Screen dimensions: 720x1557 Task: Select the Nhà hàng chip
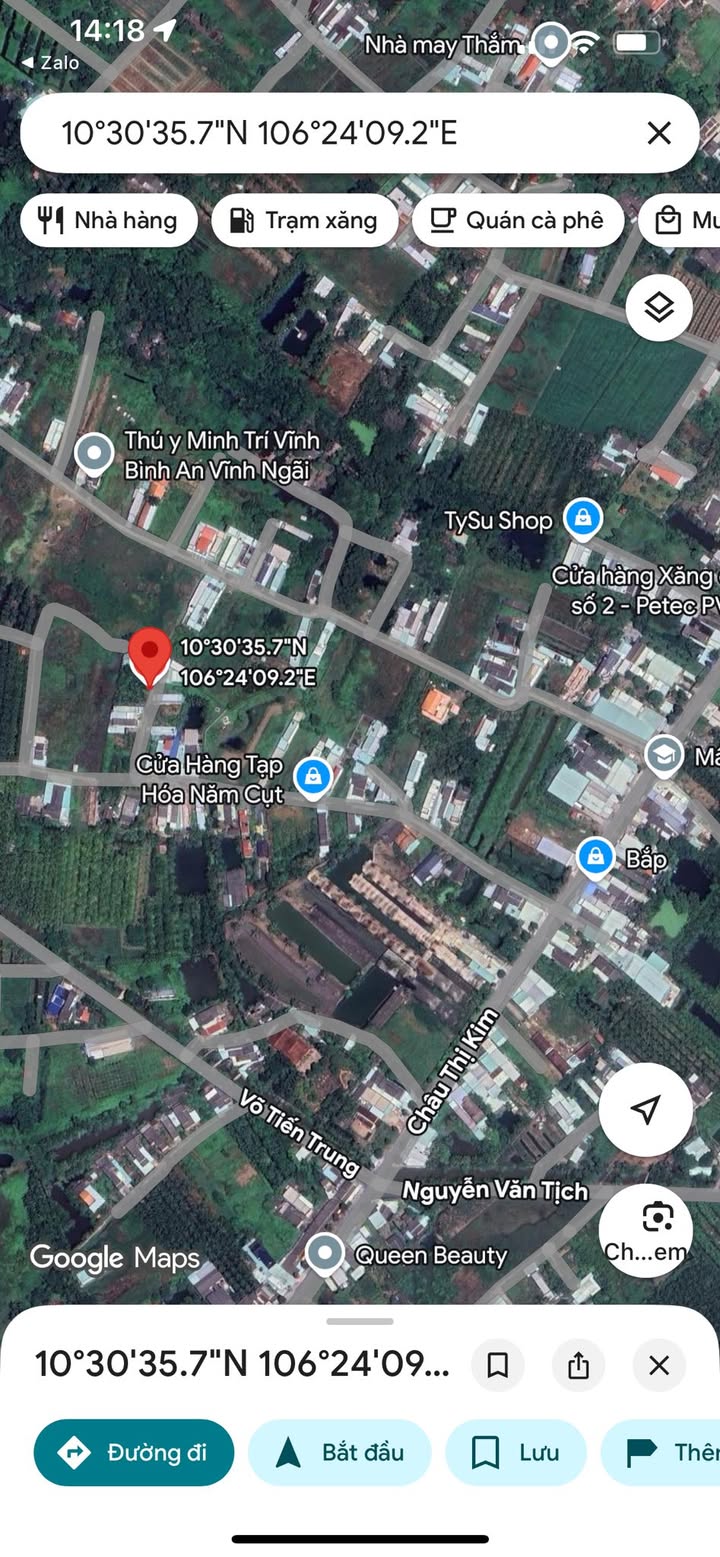pos(109,221)
